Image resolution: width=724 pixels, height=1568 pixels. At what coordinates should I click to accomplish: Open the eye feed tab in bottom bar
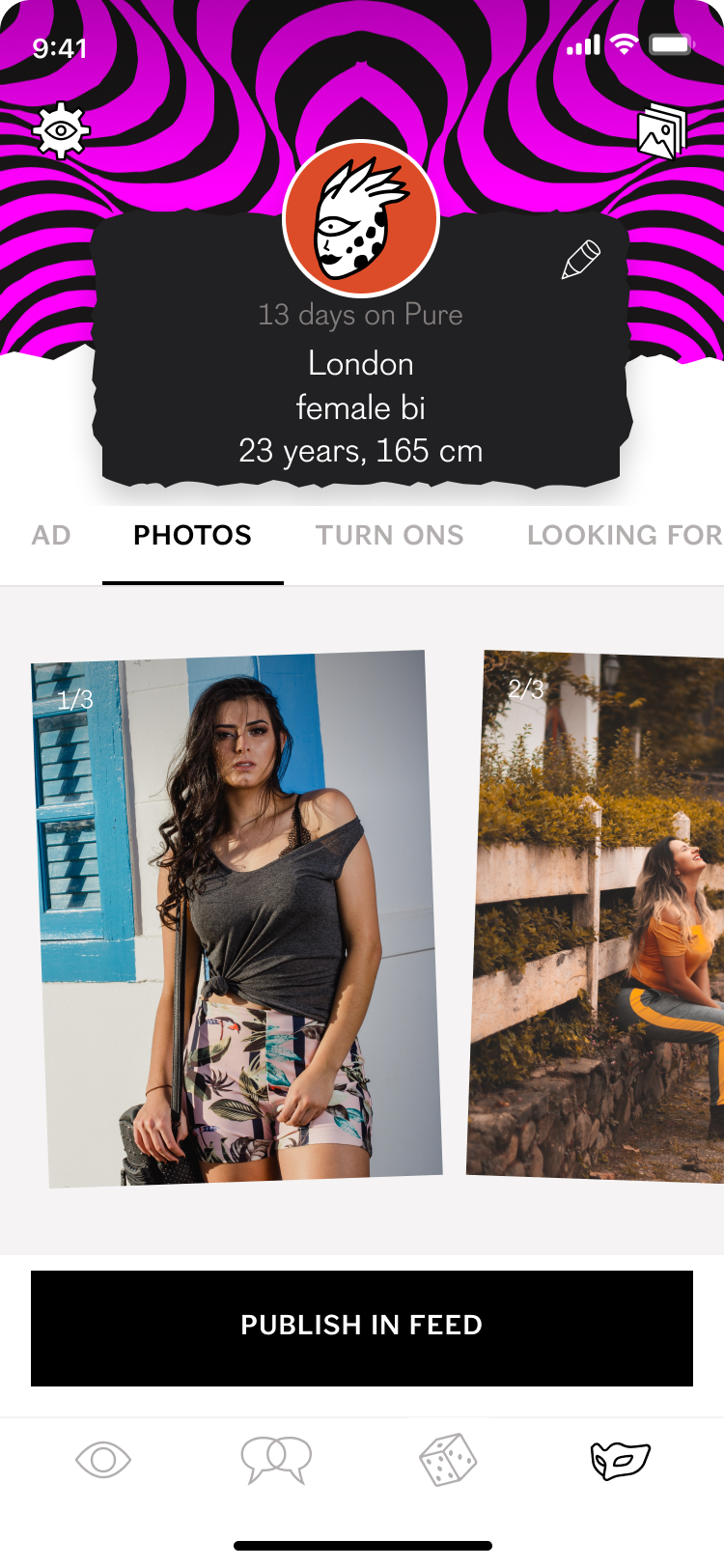(x=103, y=1459)
